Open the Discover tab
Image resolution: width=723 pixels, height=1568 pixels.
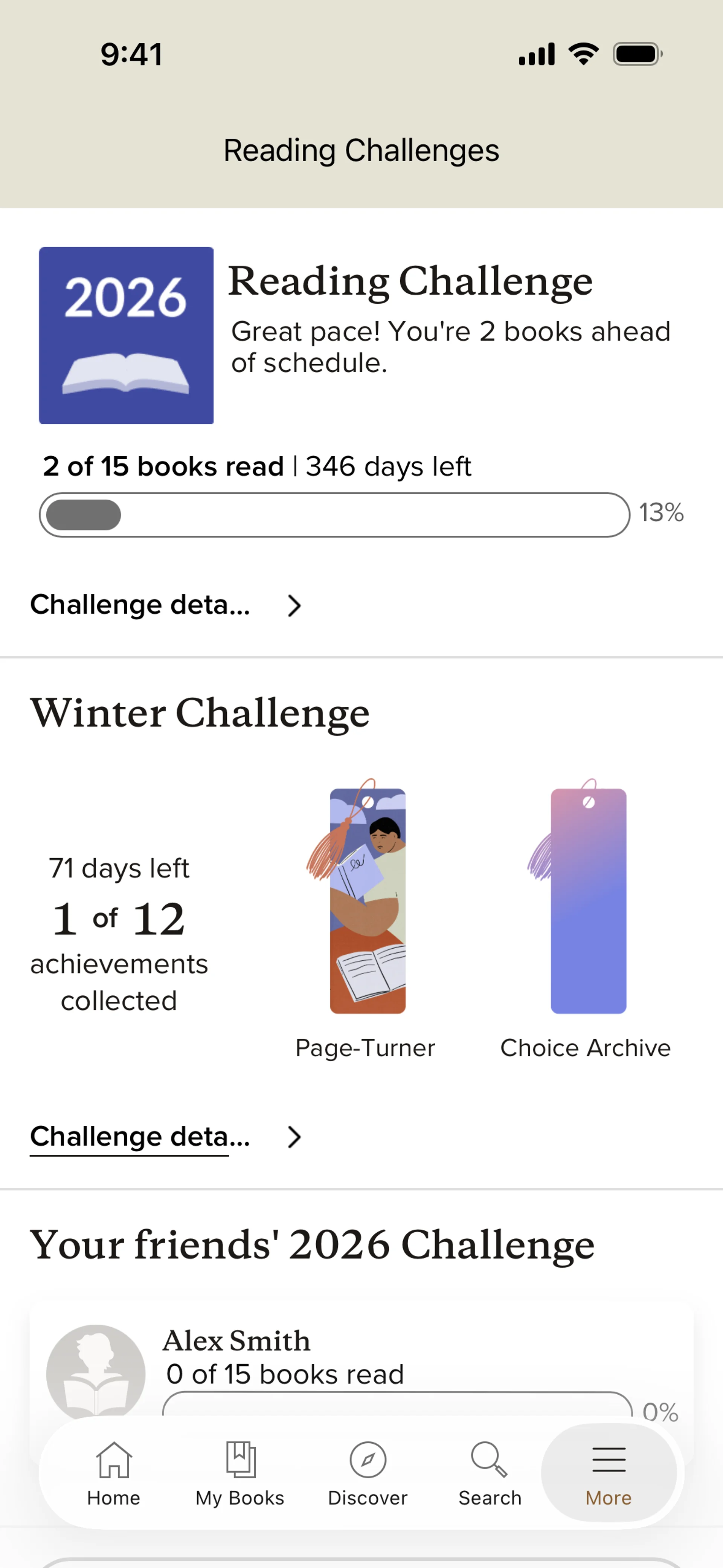pyautogui.click(x=368, y=1472)
